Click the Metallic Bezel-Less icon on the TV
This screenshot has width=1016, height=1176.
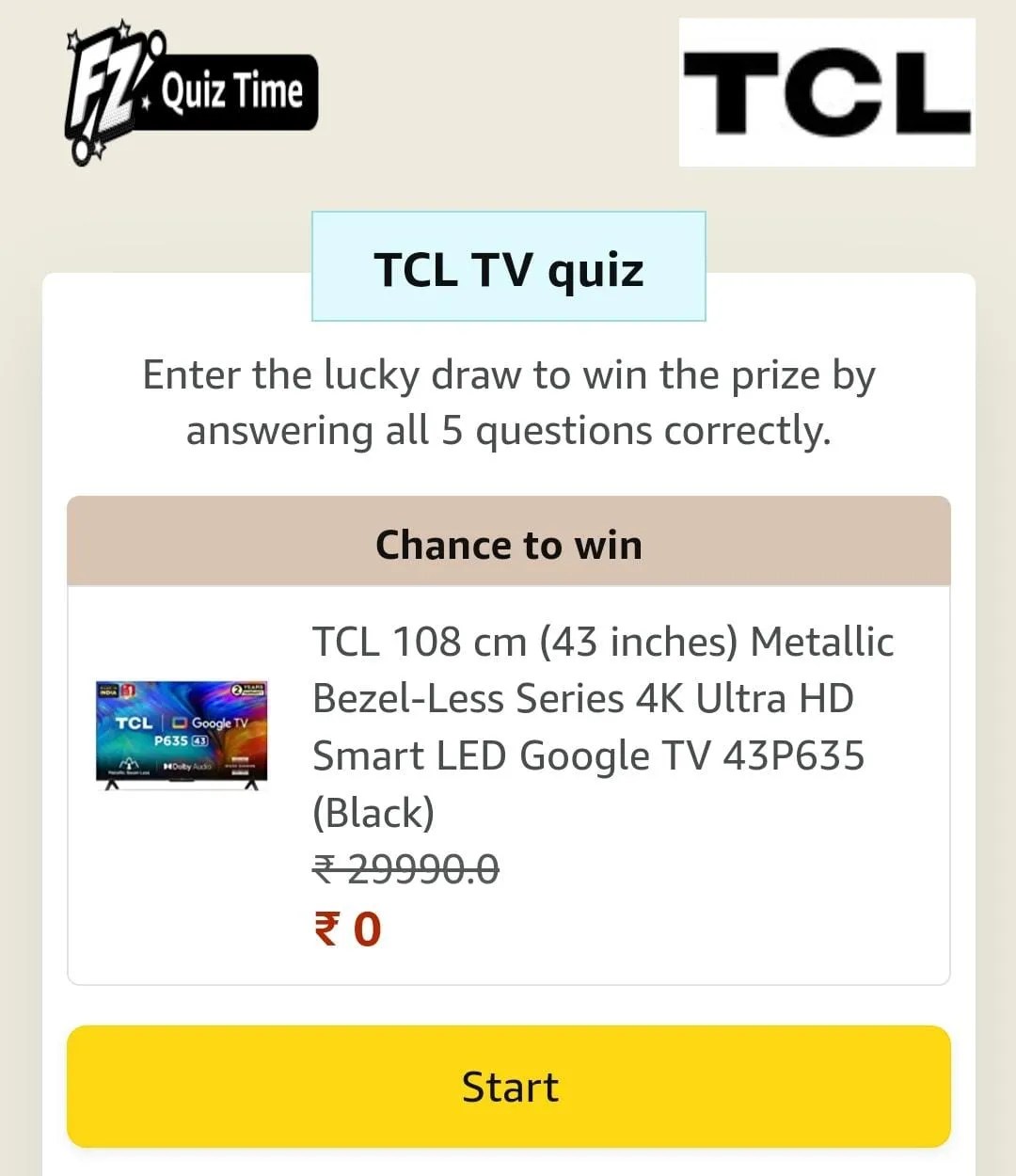(x=129, y=765)
